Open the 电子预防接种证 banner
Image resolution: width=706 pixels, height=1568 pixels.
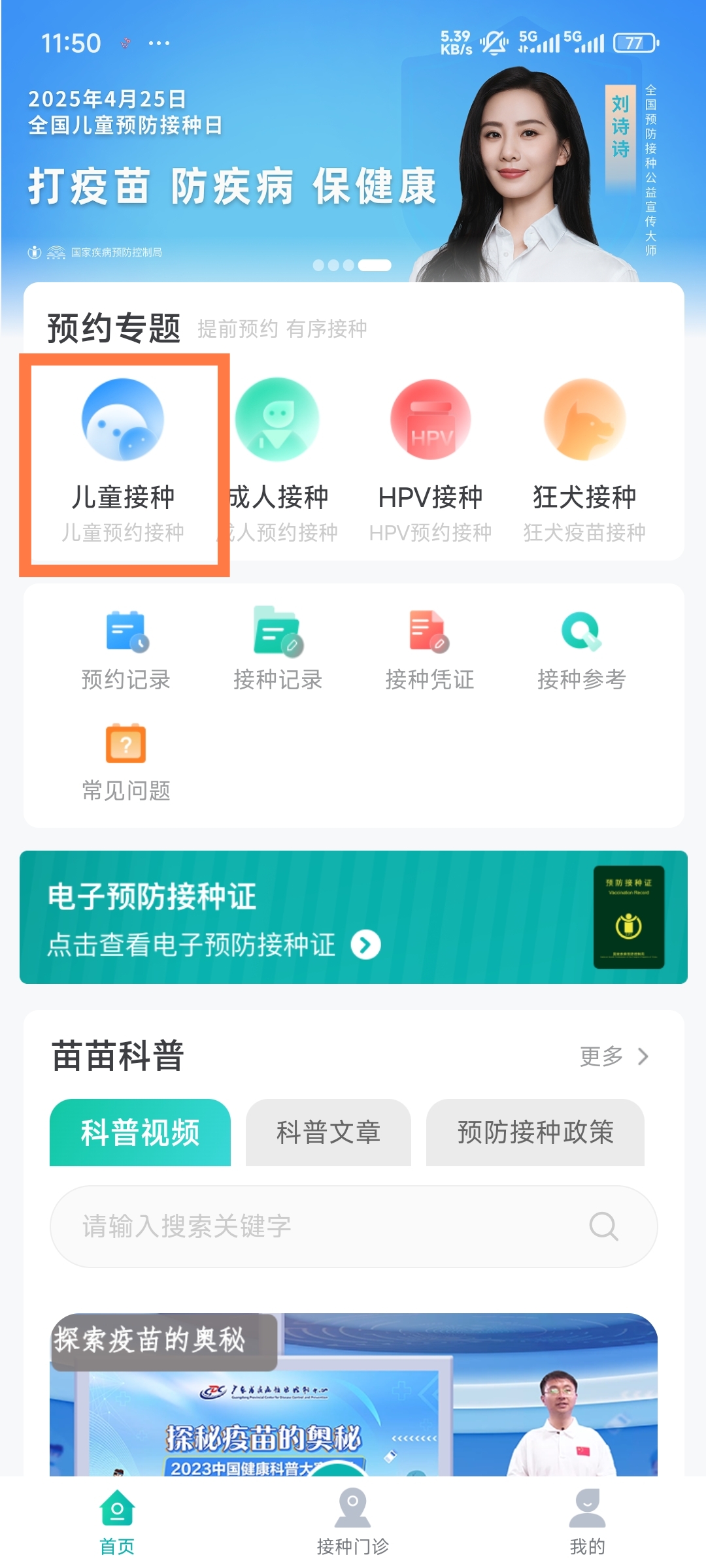pos(353,917)
